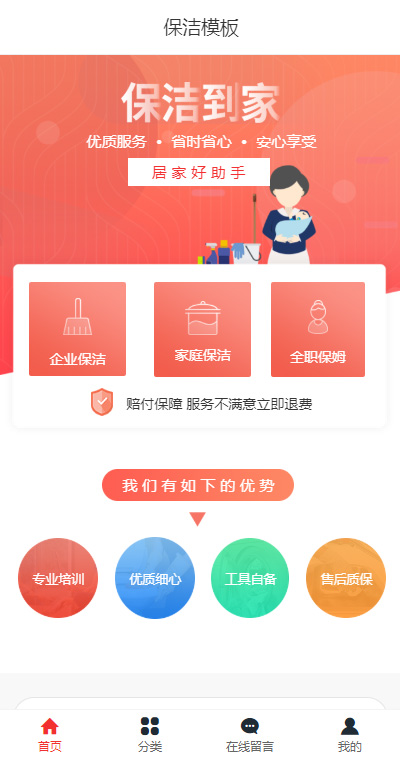Screen dimensions: 400x760
Task: Switch to the 分类 tab
Action: [150, 735]
